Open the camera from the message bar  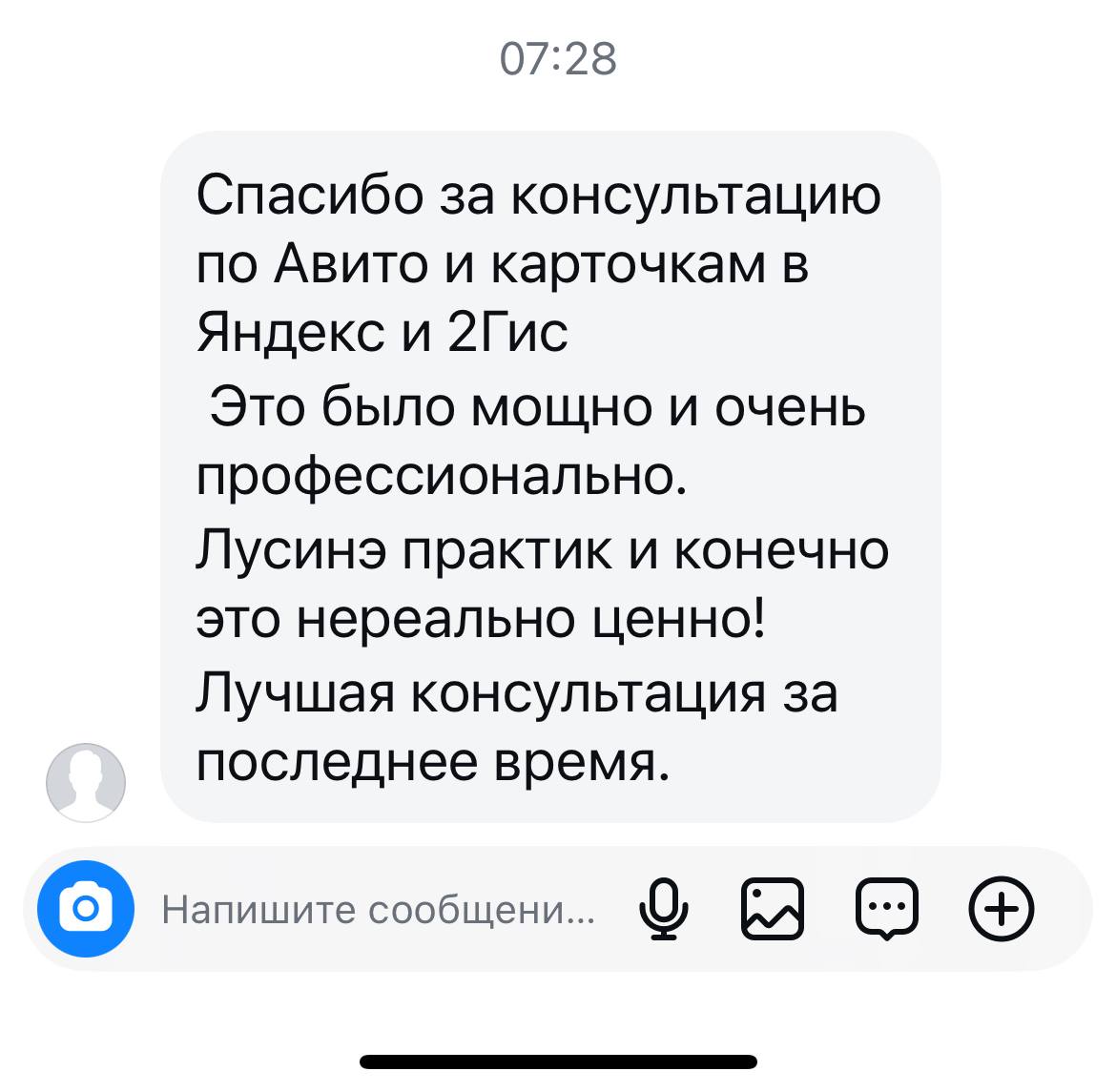click(86, 909)
